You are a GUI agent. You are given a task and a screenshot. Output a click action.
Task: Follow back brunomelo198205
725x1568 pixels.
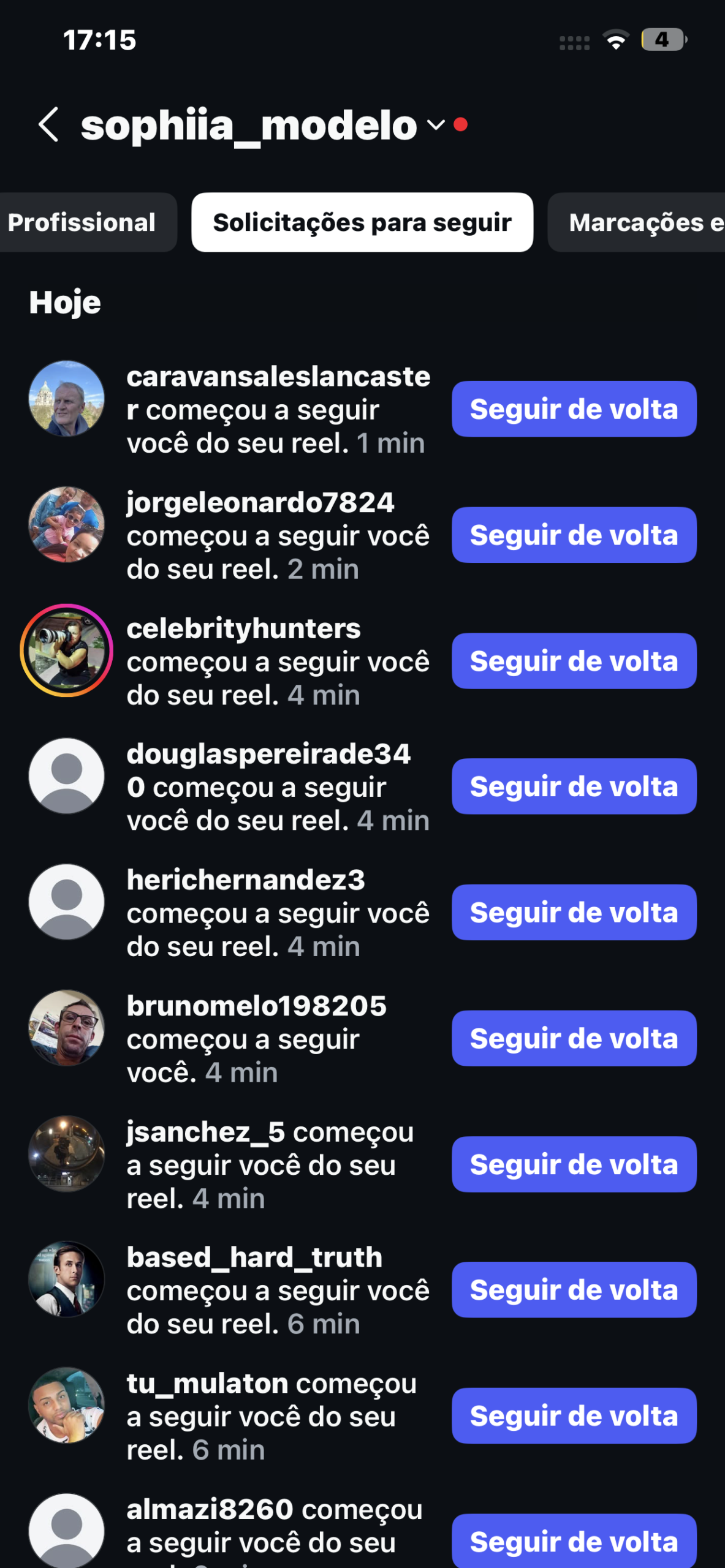click(x=574, y=1038)
